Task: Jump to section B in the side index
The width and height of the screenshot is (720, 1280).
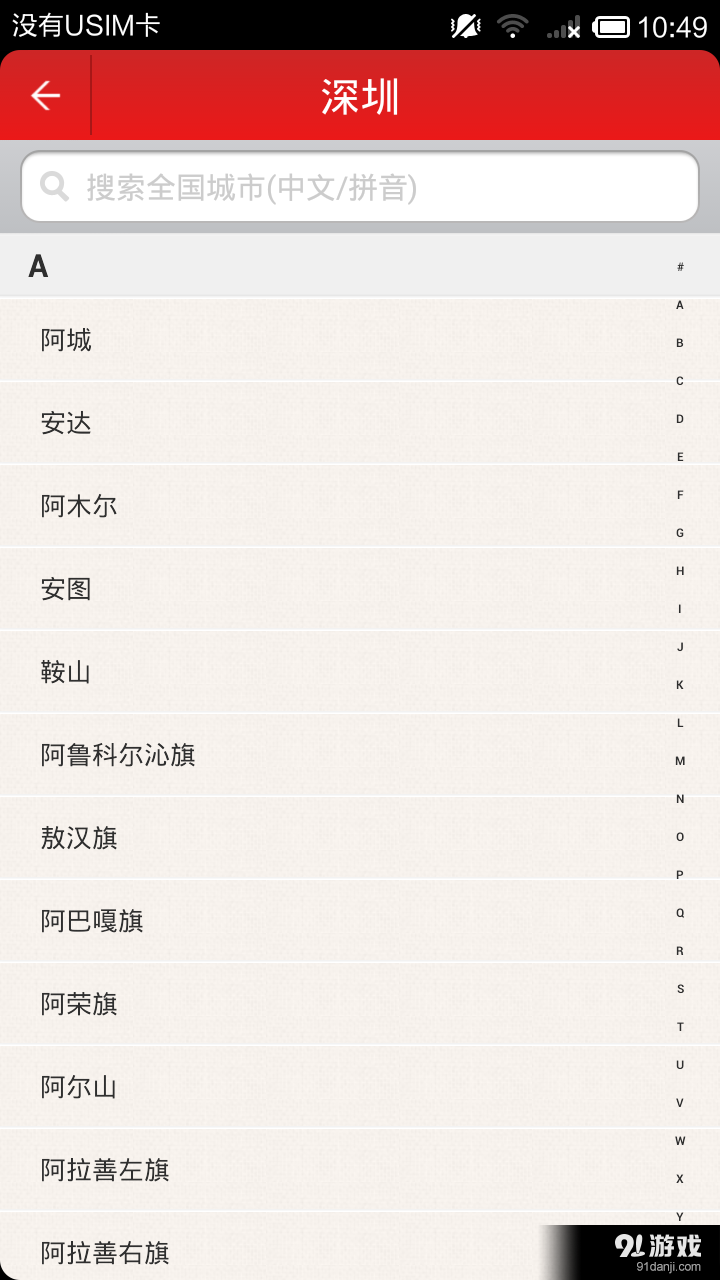Action: click(x=680, y=342)
